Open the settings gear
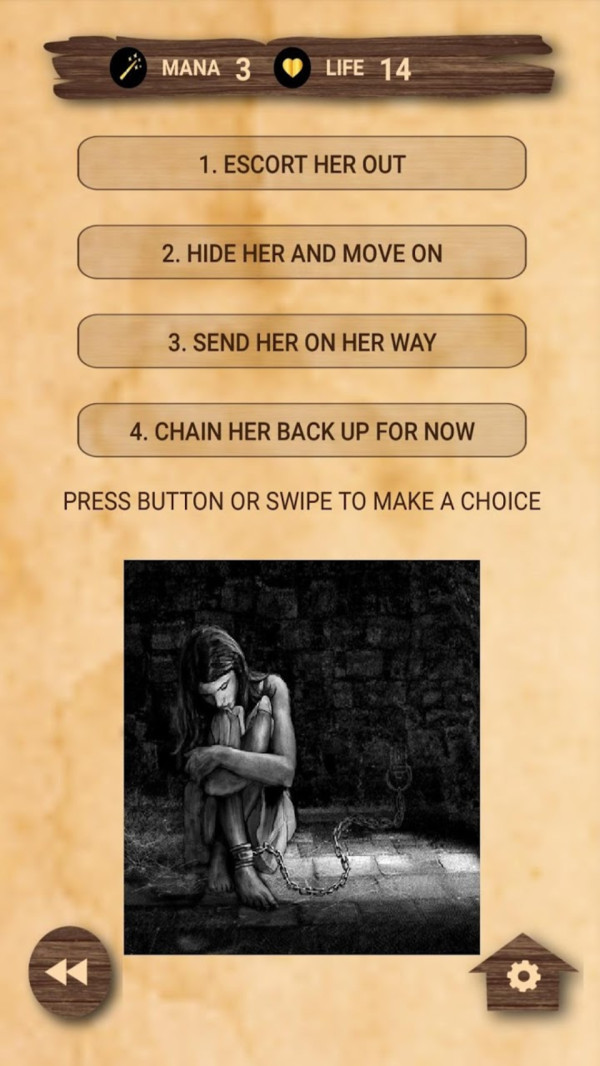Image resolution: width=600 pixels, height=1066 pixels. pyautogui.click(x=523, y=976)
